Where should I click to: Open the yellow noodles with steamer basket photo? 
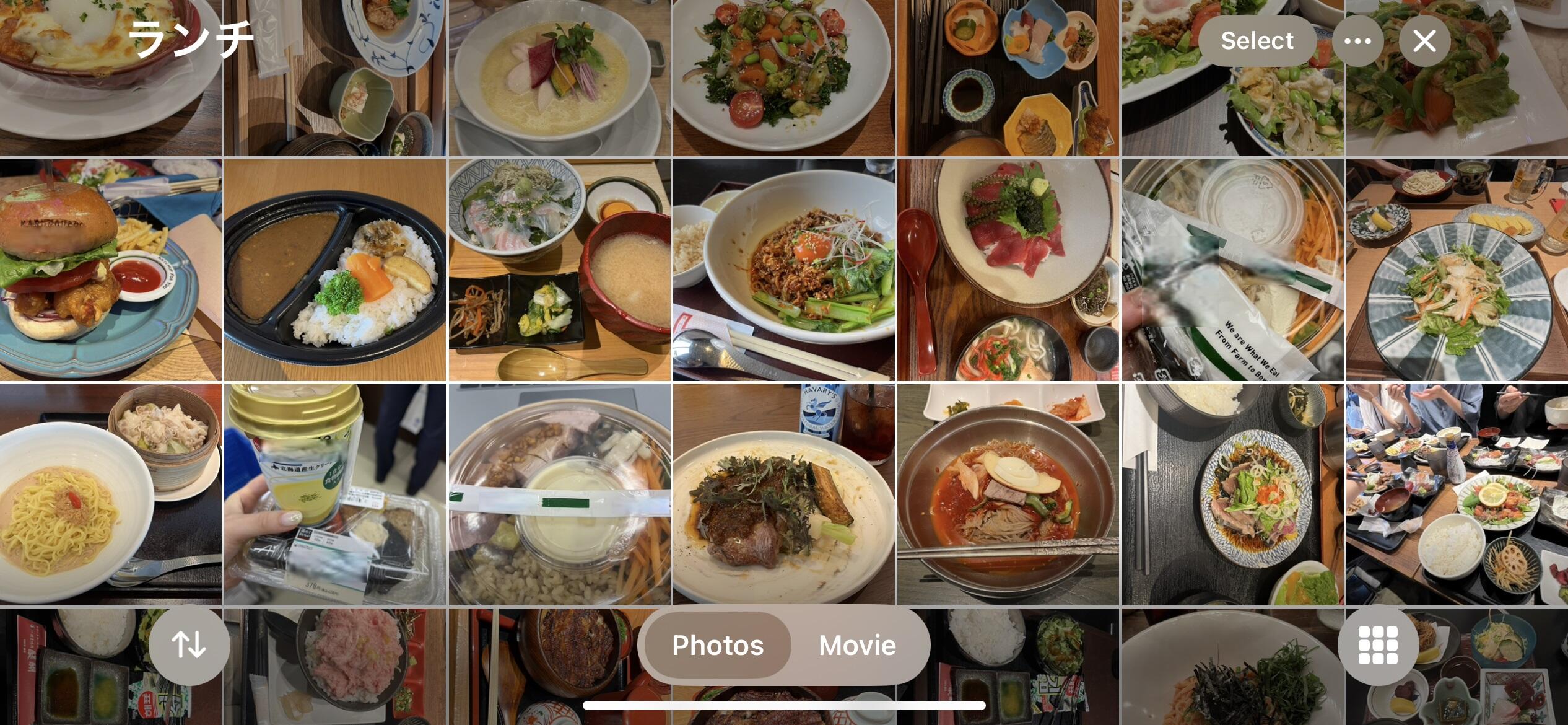[x=110, y=494]
